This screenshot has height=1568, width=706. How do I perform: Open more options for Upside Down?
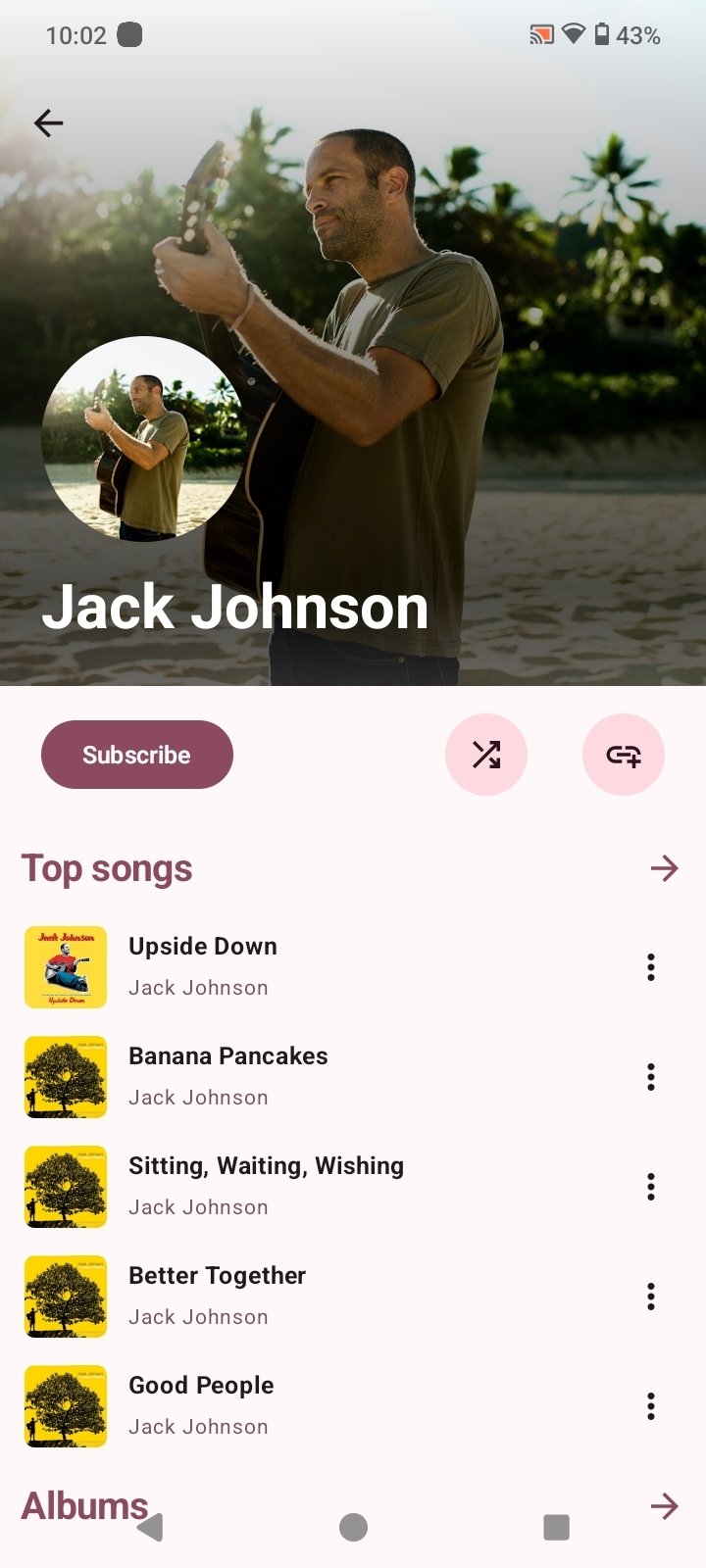650,967
